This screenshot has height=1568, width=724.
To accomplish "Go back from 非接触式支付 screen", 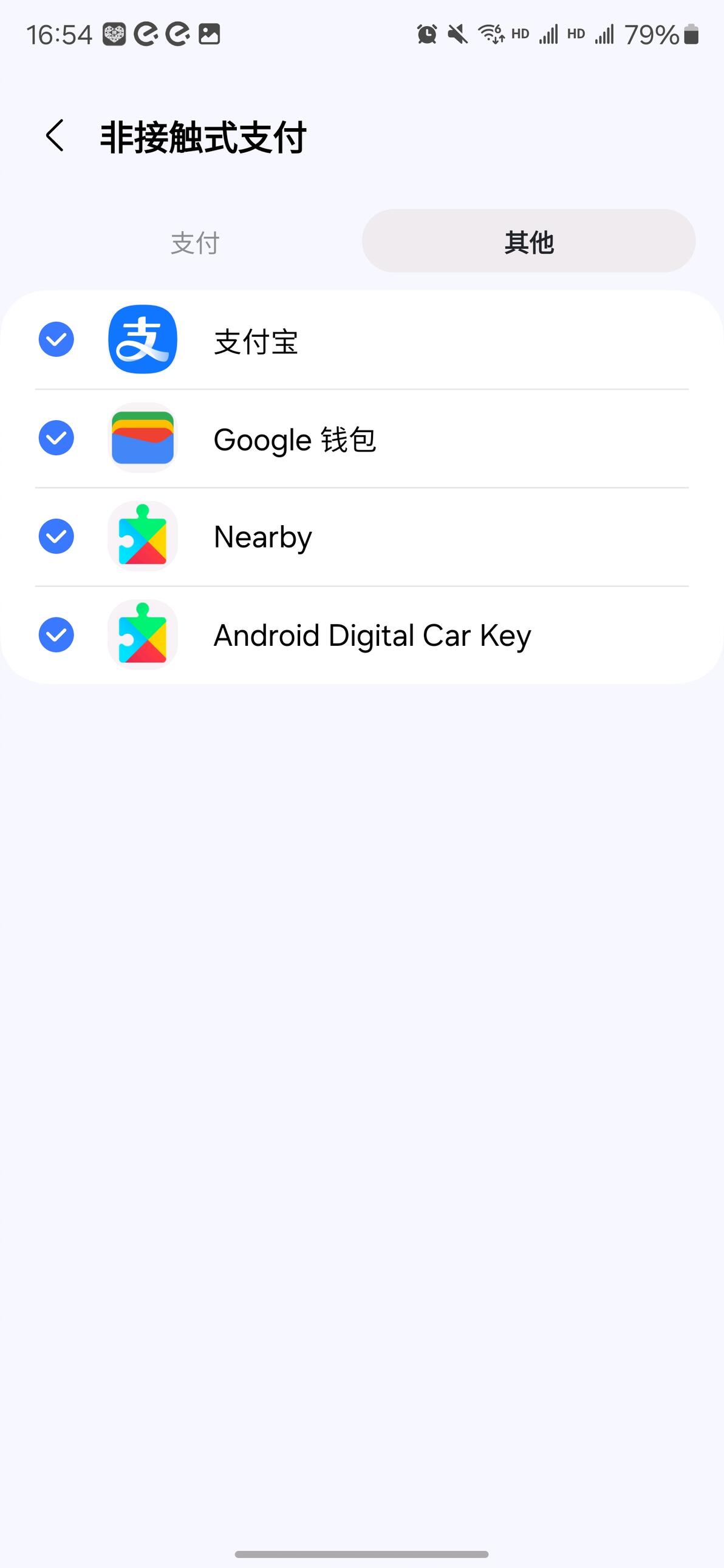I will pos(55,136).
